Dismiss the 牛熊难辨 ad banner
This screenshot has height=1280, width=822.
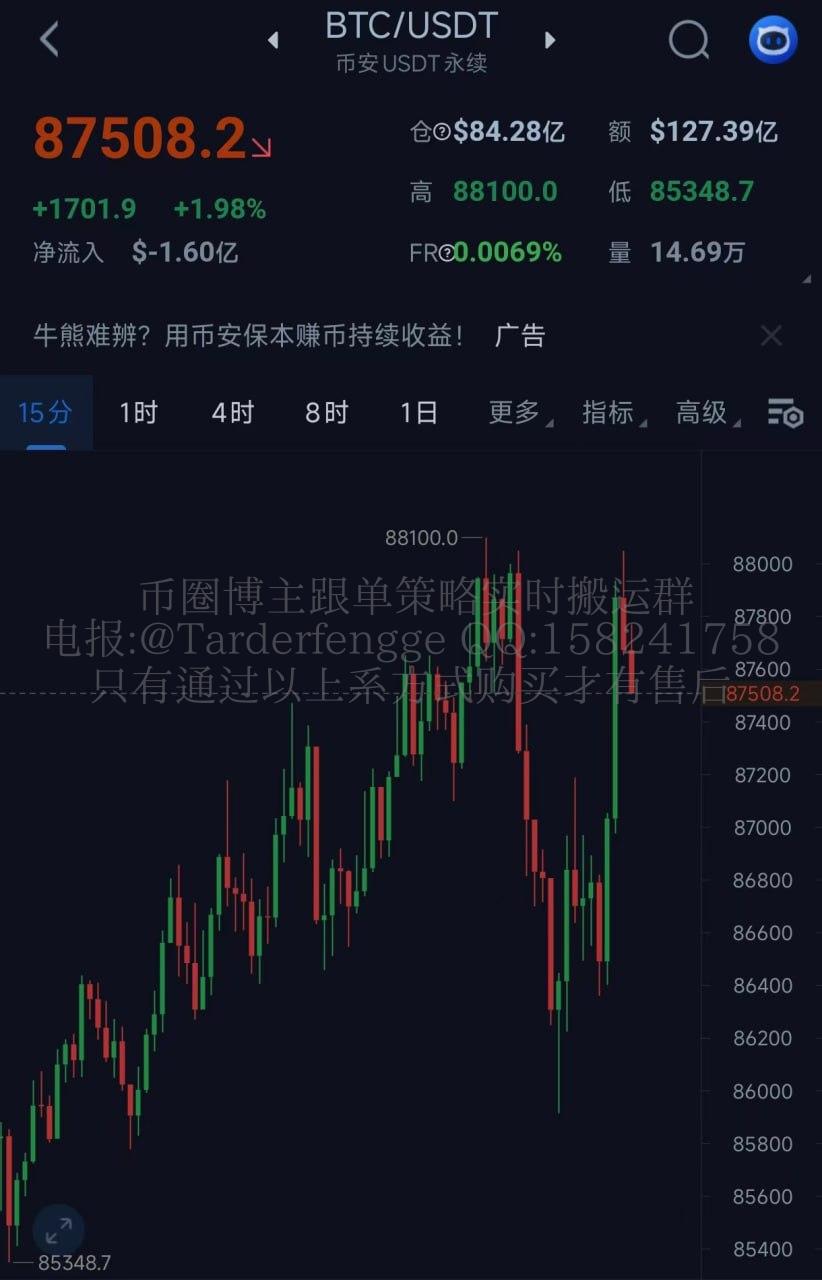[x=771, y=336]
